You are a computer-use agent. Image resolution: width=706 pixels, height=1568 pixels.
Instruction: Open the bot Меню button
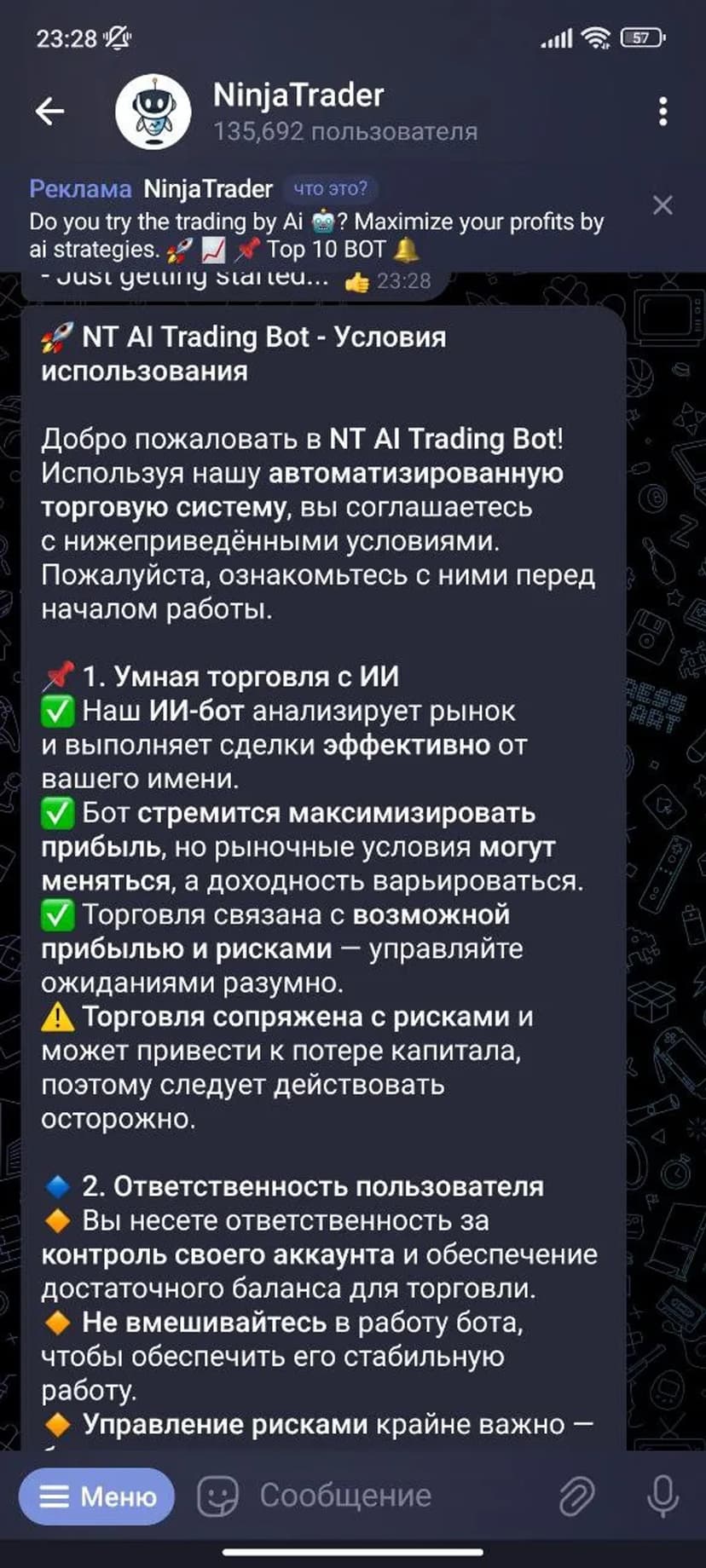[x=97, y=1496]
